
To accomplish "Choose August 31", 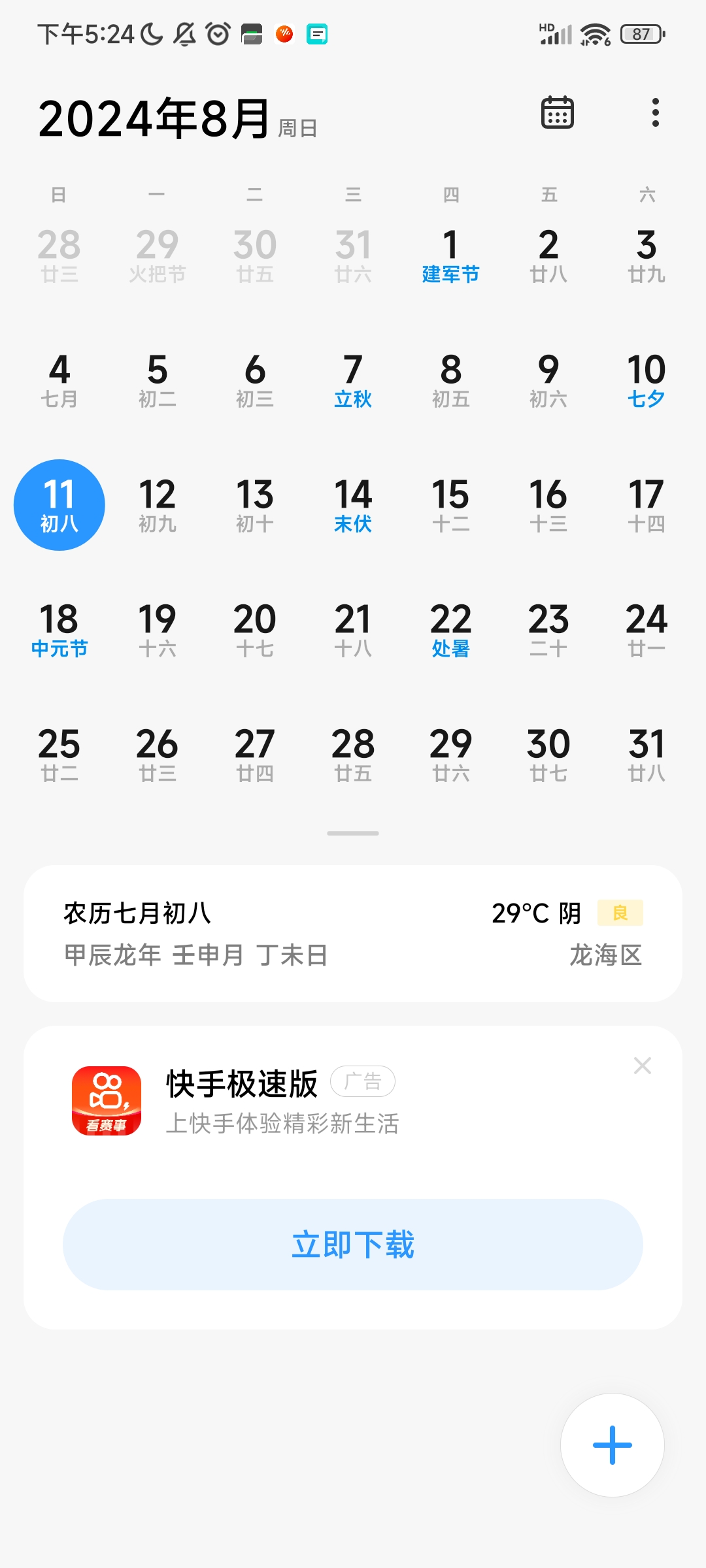I will (646, 755).
